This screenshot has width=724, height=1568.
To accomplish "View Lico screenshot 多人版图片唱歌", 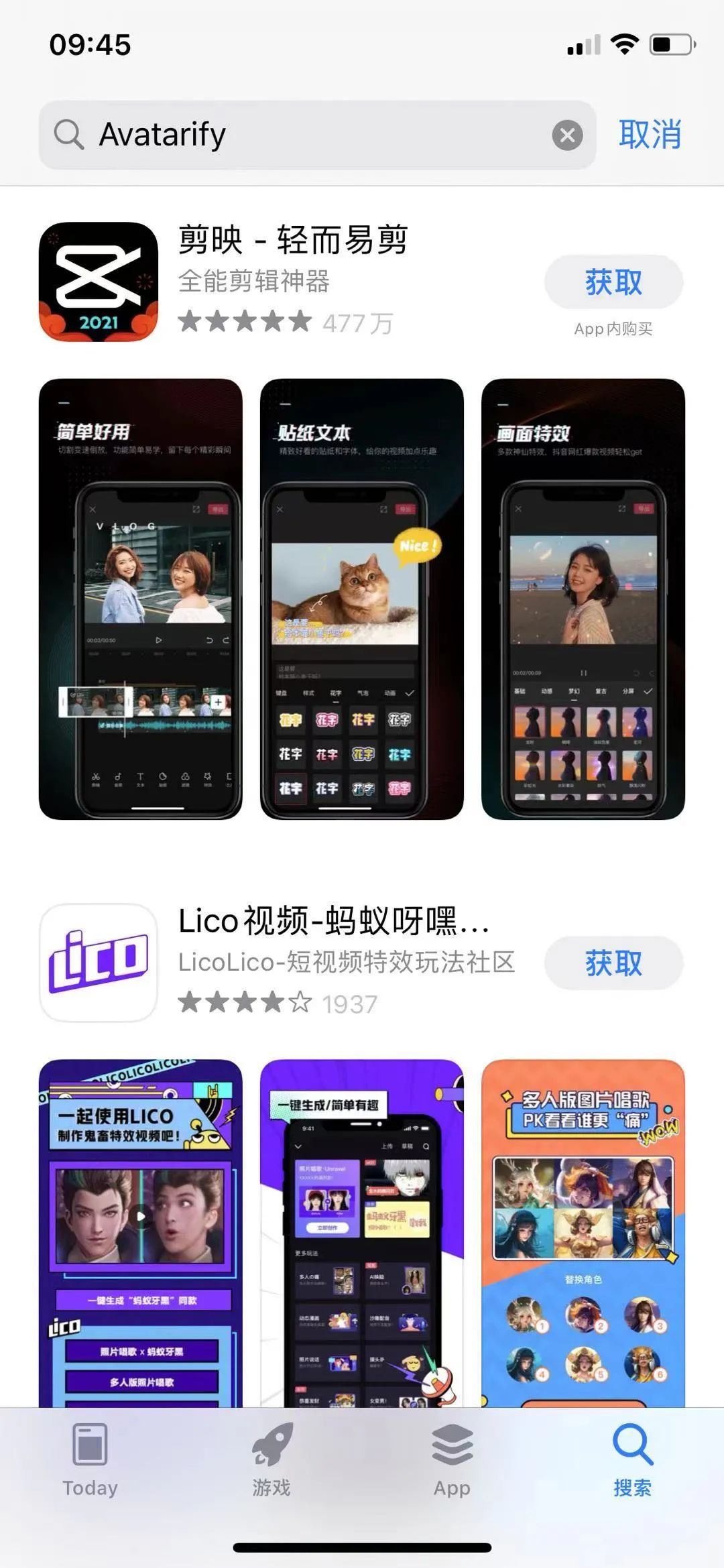I will [x=583, y=1232].
